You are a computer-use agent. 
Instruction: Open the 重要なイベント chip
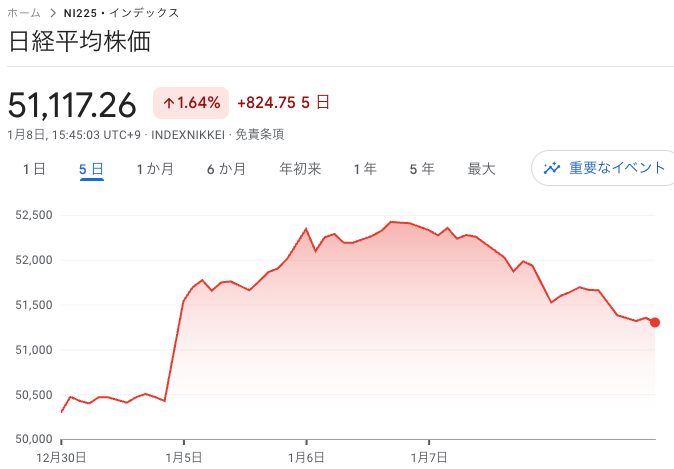click(604, 168)
